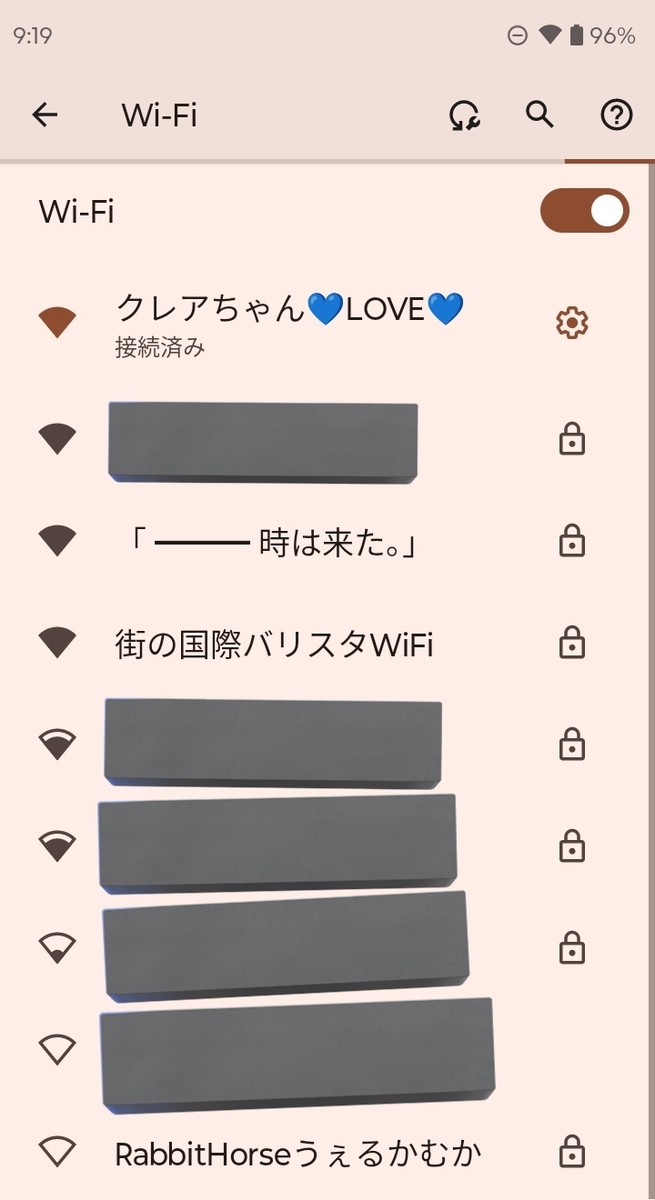Image resolution: width=655 pixels, height=1200 pixels.
Task: Connect to 街の国際バリスタWiFi
Action: pyautogui.click(x=274, y=645)
